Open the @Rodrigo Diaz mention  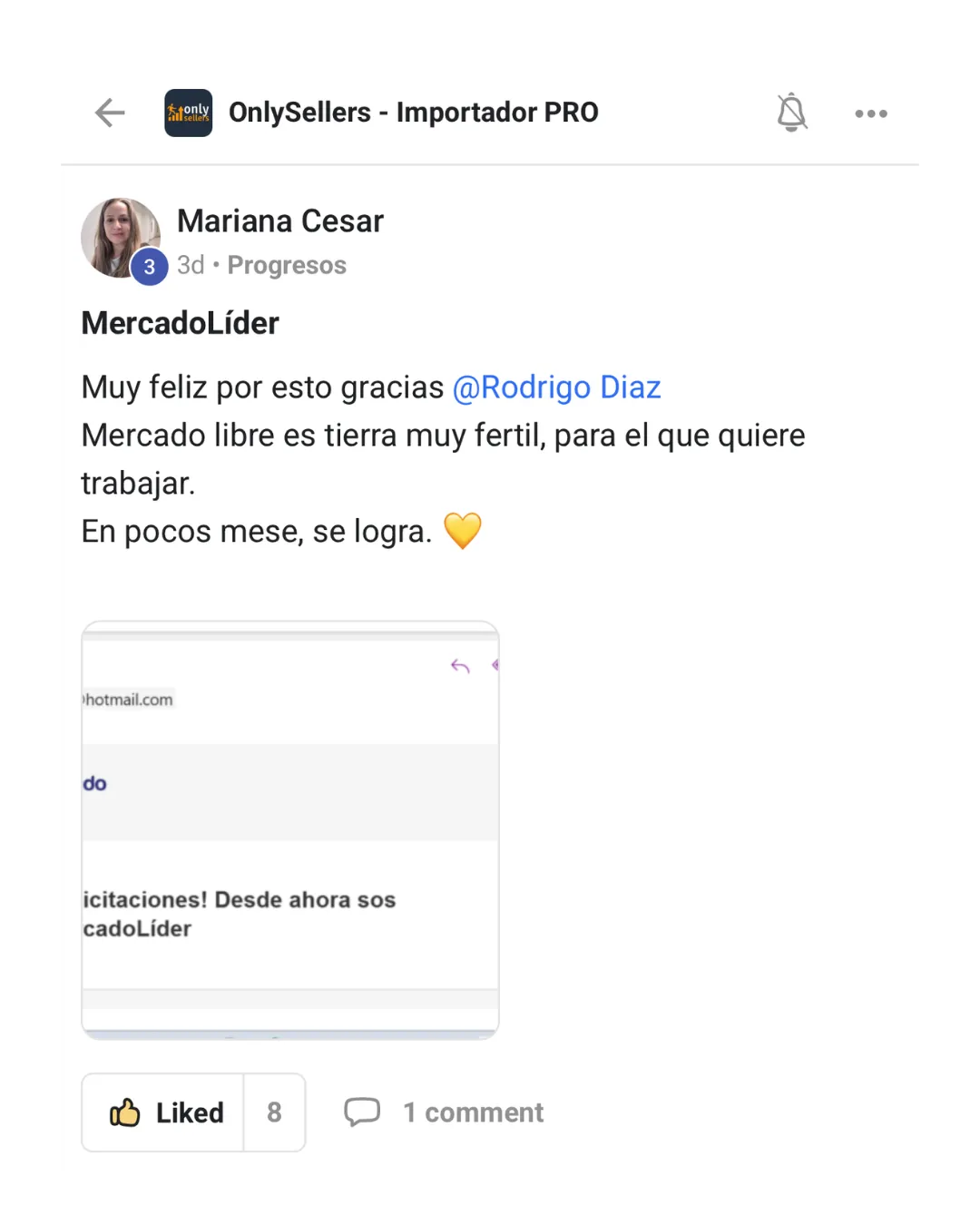(556, 387)
